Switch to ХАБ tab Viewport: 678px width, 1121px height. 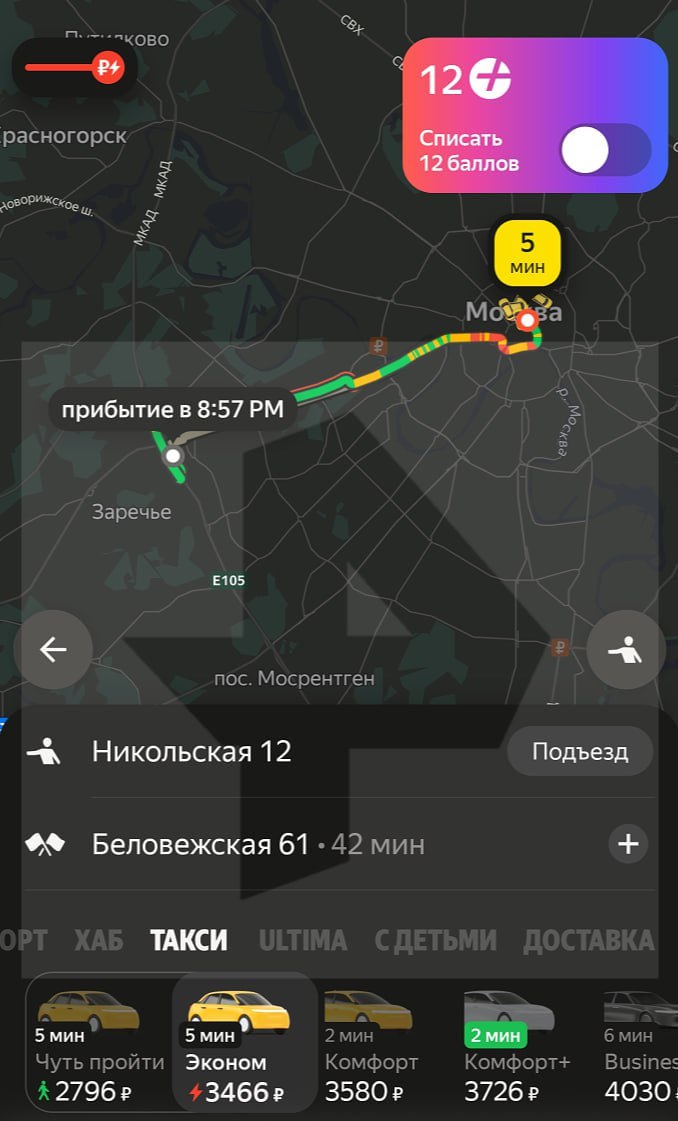click(x=99, y=940)
